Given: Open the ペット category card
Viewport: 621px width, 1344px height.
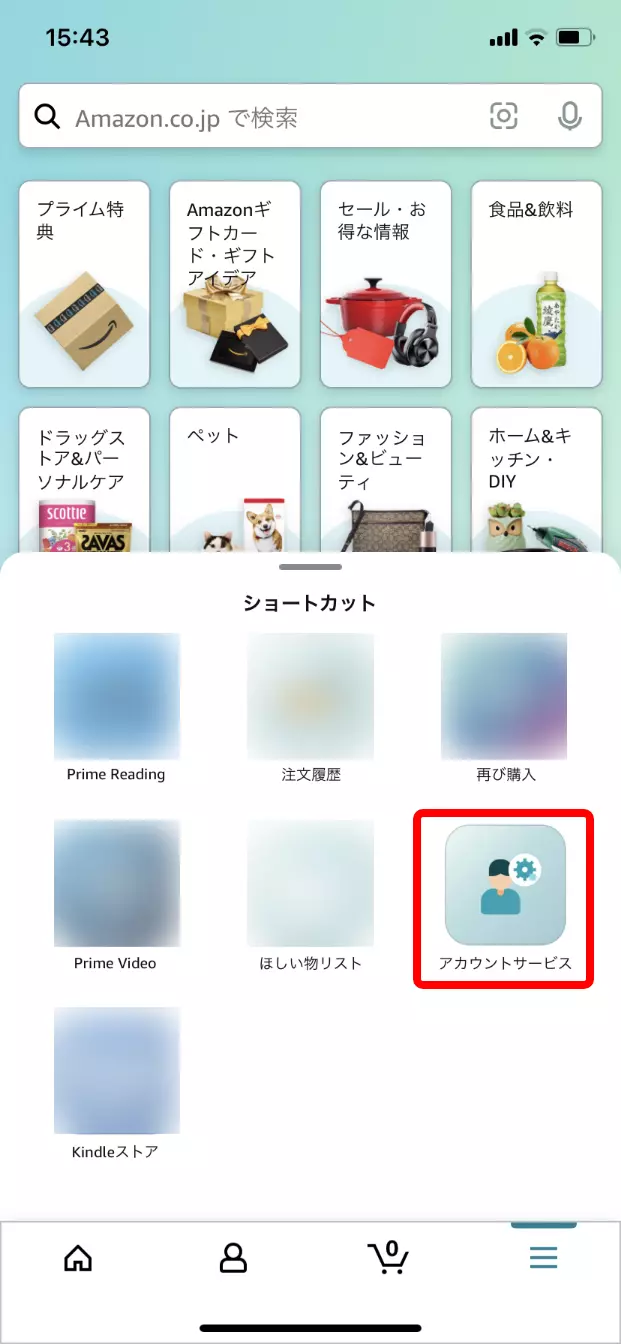Looking at the screenshot, I should click(235, 480).
